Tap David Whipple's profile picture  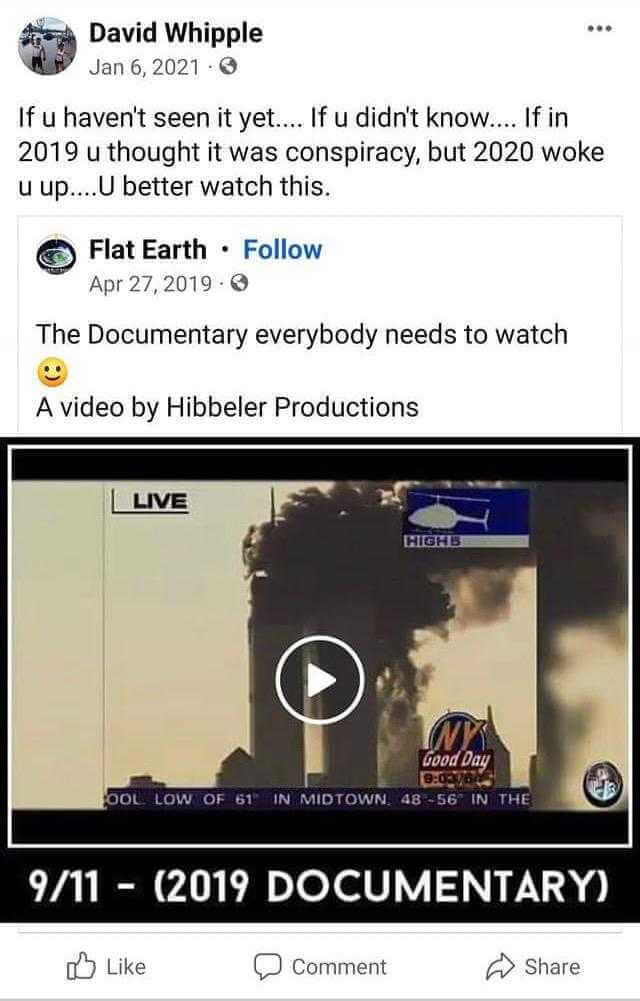pos(46,47)
